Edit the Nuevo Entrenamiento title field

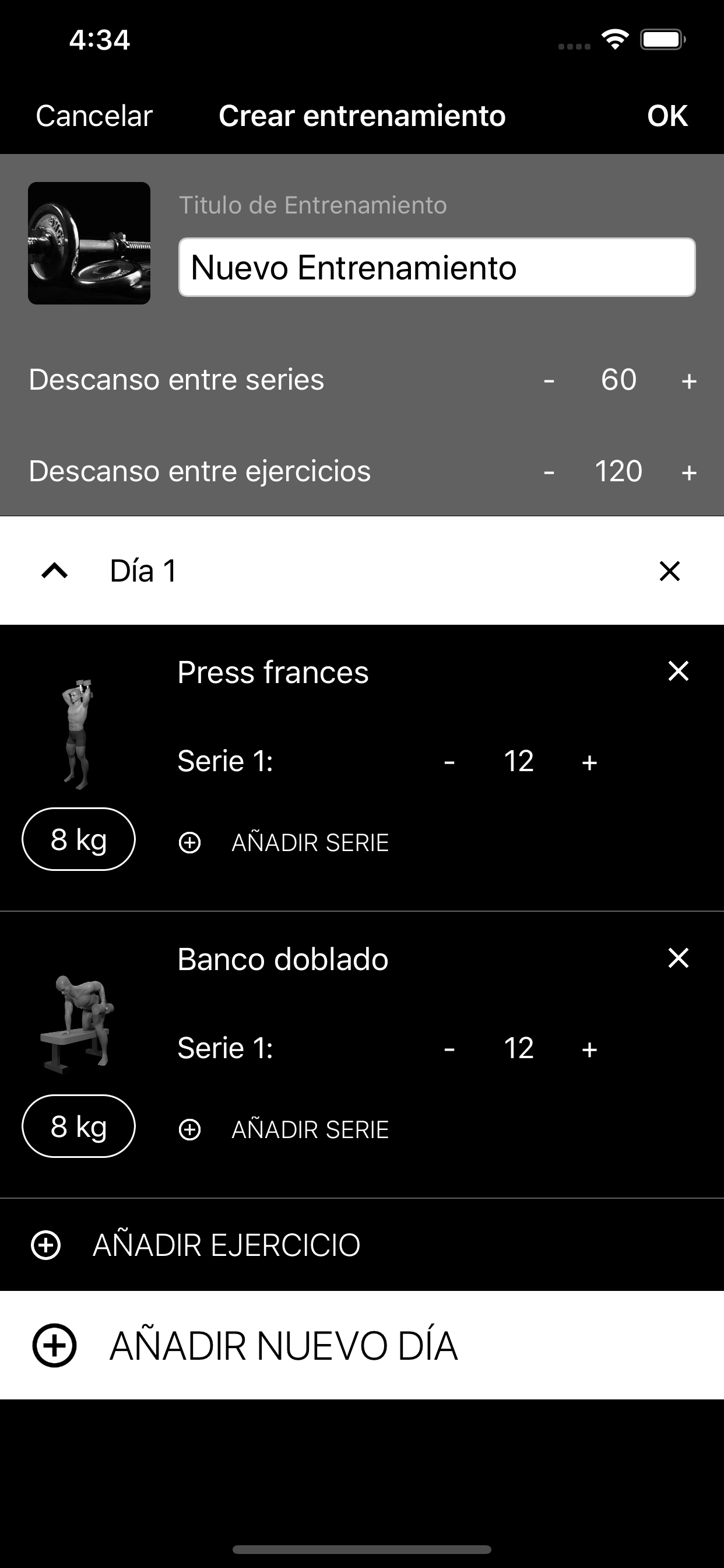437,267
